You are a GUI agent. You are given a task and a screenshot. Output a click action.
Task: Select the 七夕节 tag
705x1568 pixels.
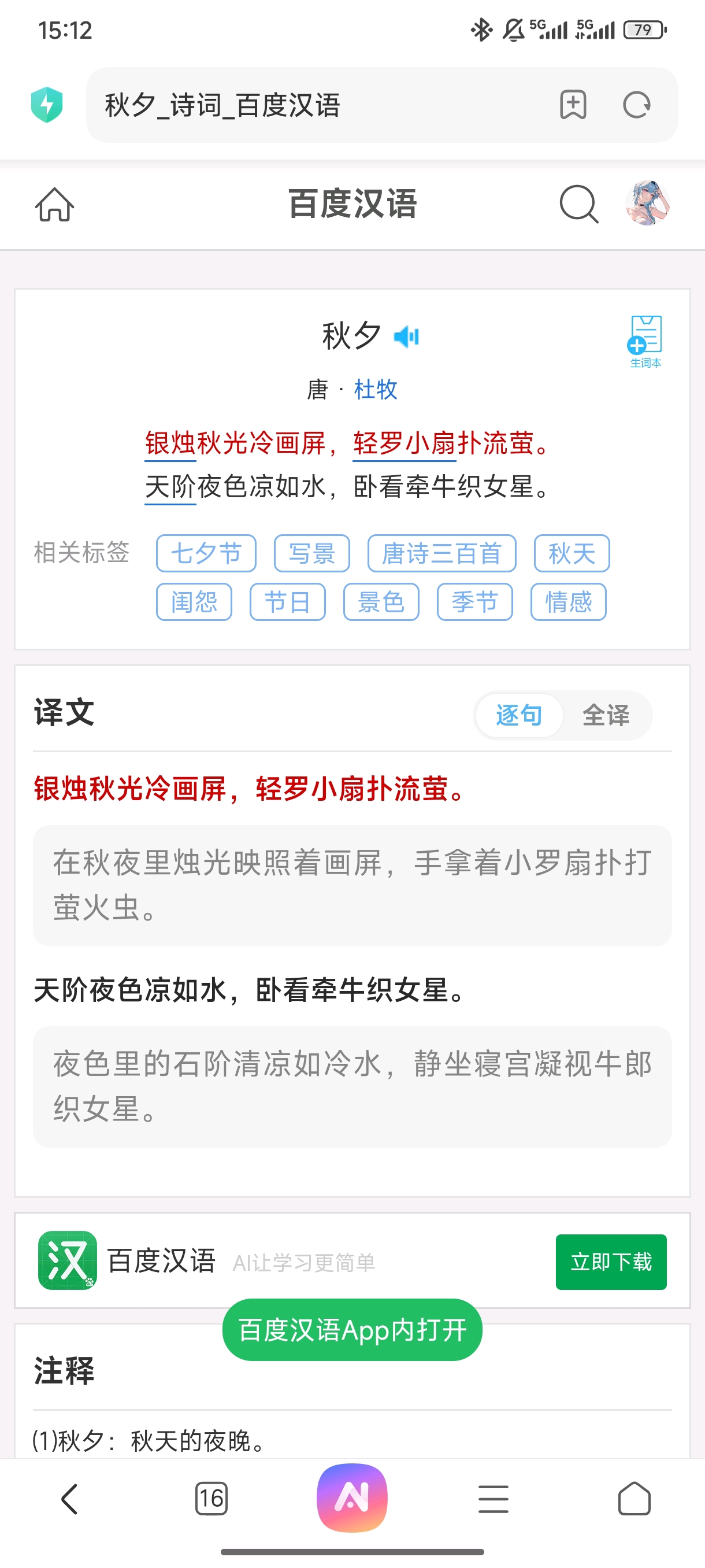coord(206,553)
